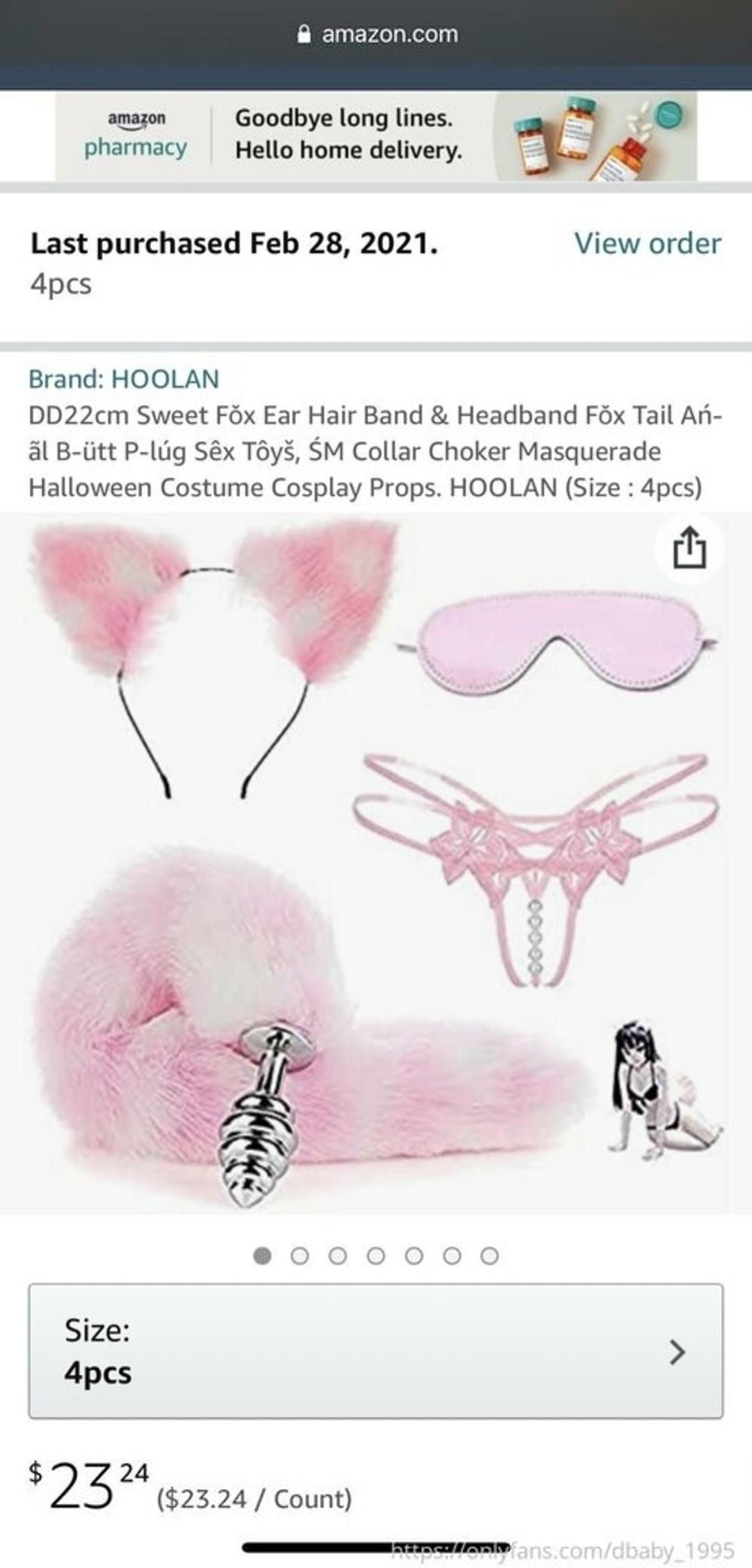Open View order link
Viewport: 752px width, 1568px height.
pyautogui.click(x=647, y=244)
